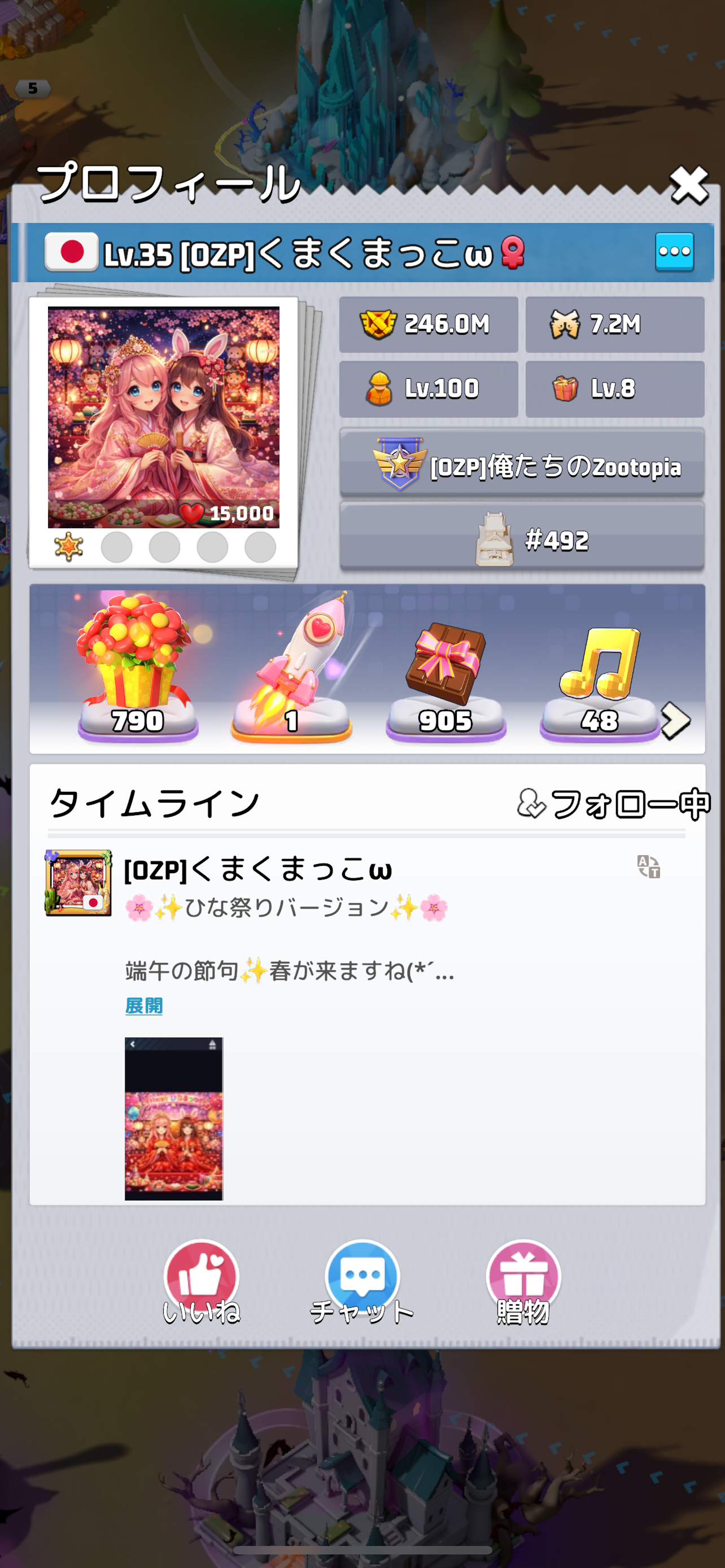This screenshot has width=725, height=1568.
Task: Close the プロフィール popup
Action: (688, 185)
